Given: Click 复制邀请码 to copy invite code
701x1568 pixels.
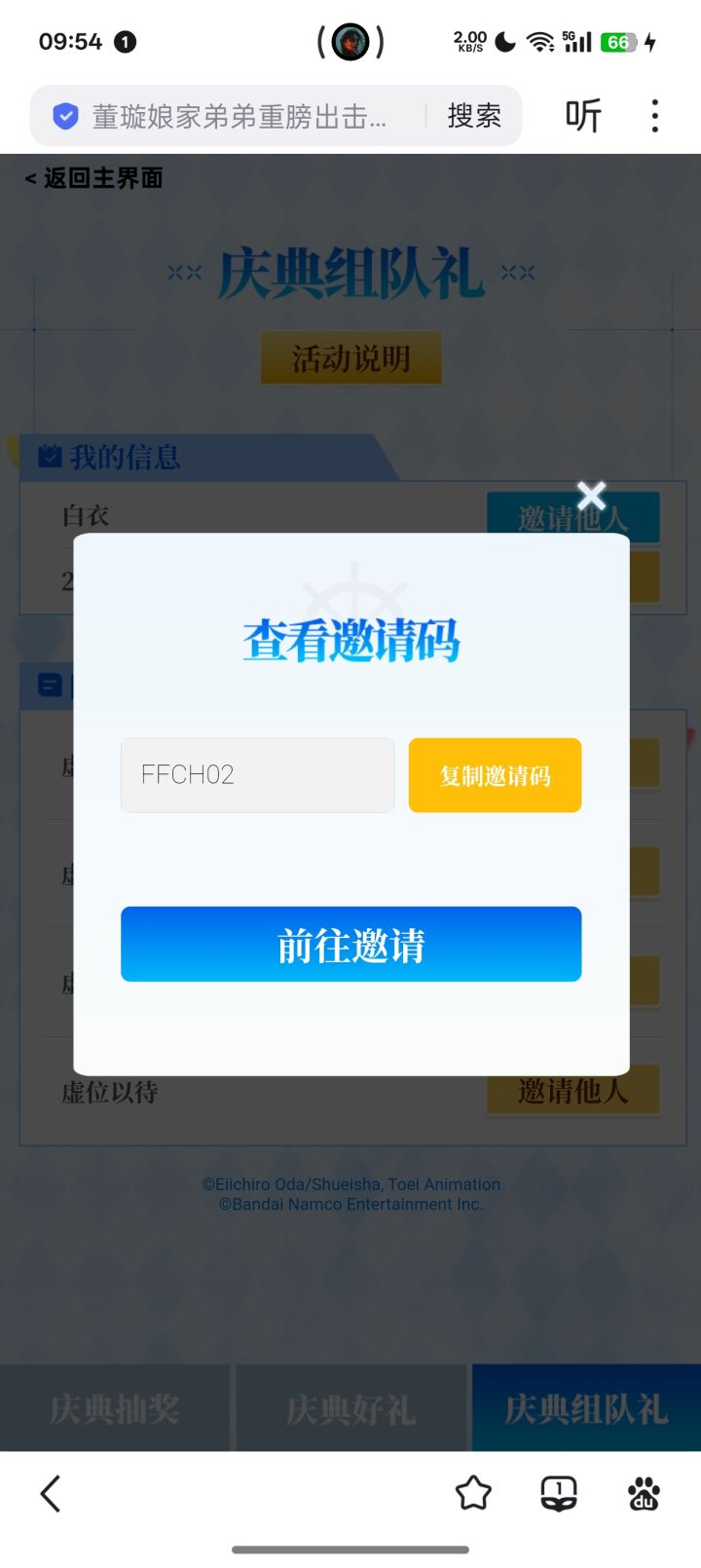Looking at the screenshot, I should click(x=495, y=774).
